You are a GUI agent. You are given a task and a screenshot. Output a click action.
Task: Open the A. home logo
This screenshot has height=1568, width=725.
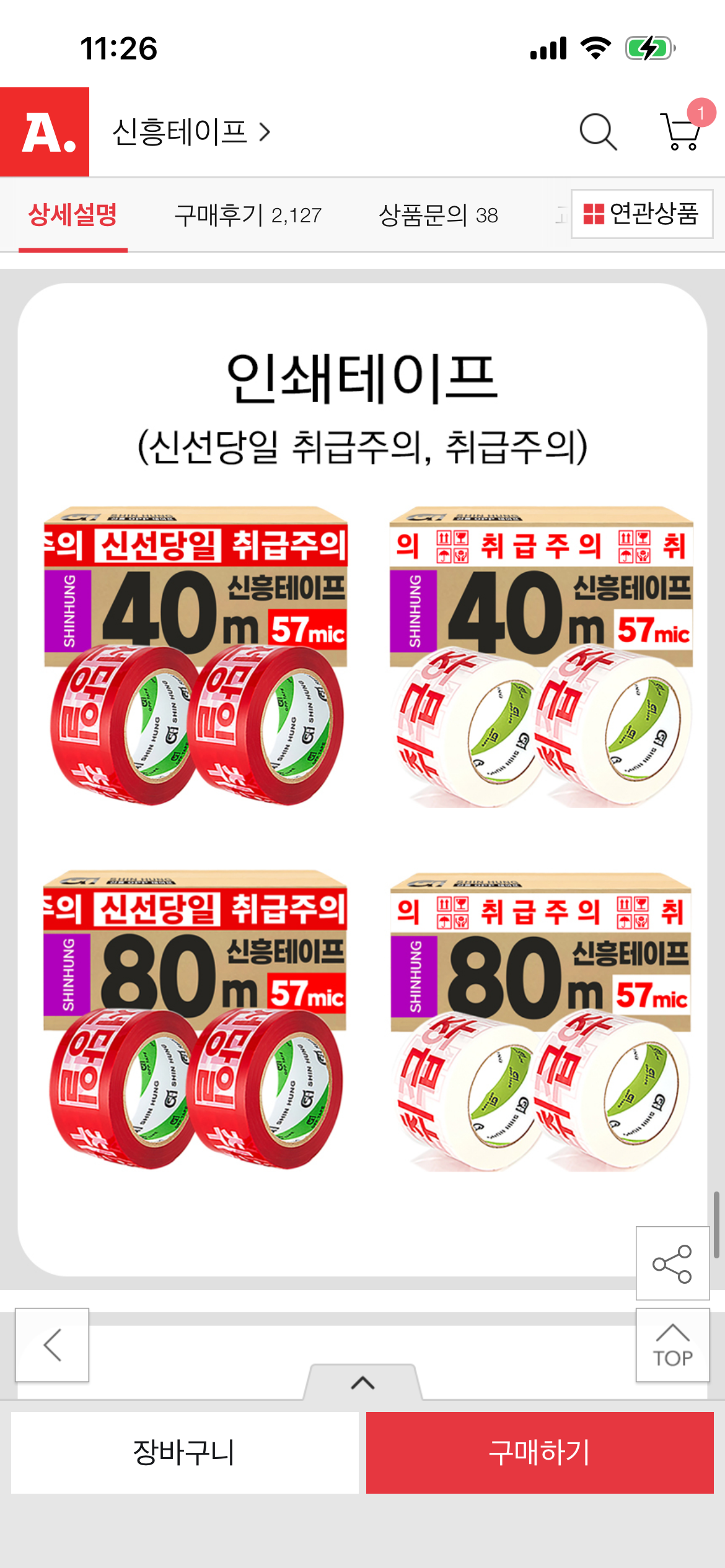[45, 132]
